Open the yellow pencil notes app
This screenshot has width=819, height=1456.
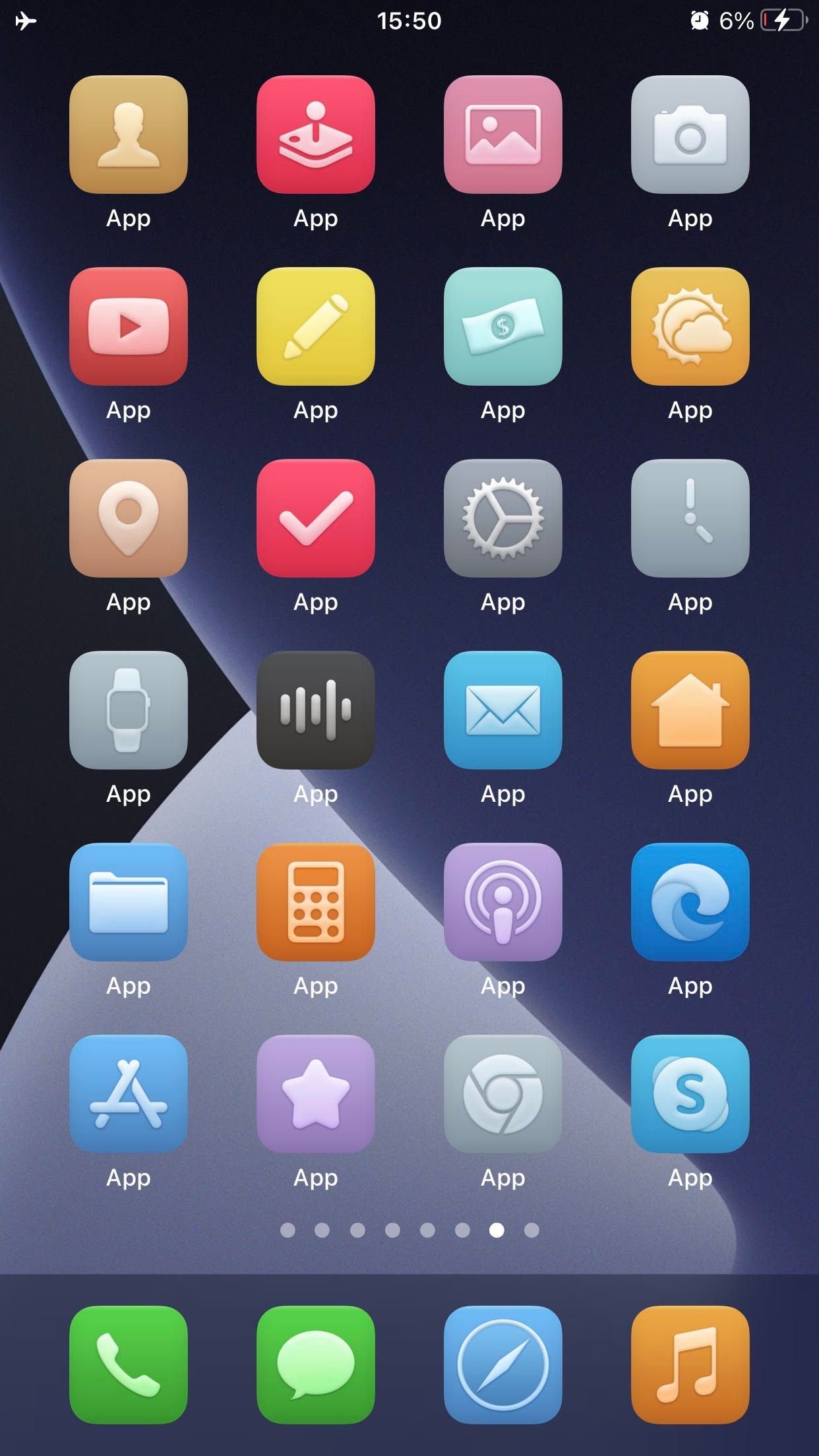coord(316,326)
